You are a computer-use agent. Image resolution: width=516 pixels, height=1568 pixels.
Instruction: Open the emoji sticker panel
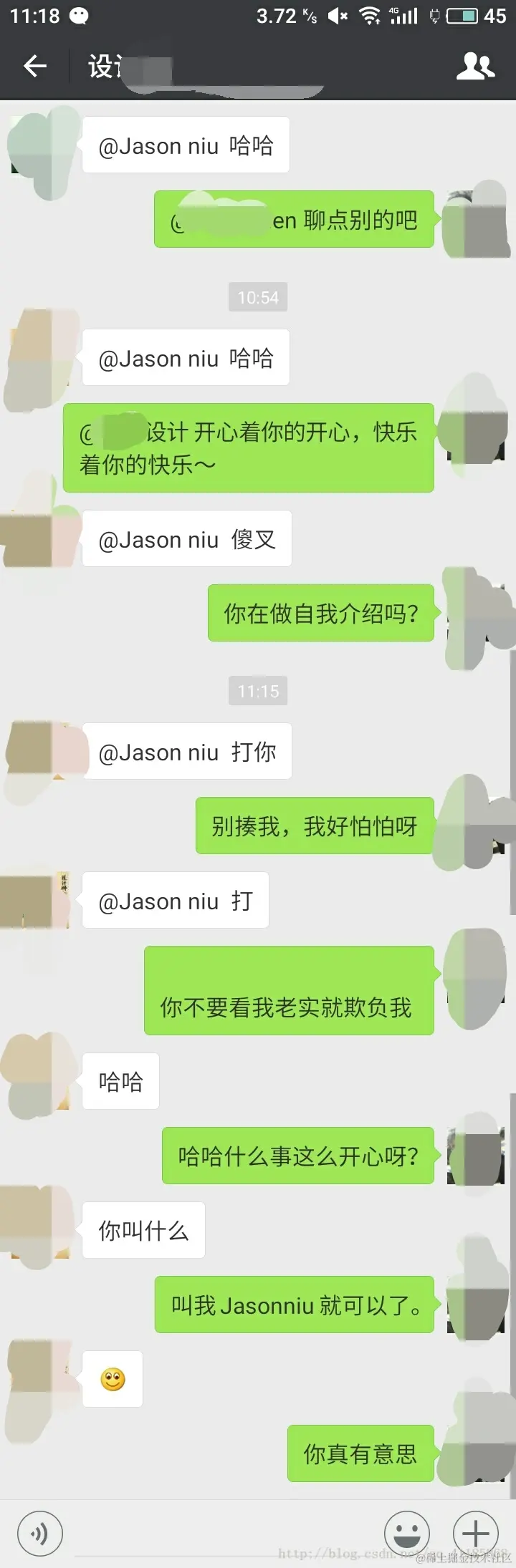(x=407, y=1533)
